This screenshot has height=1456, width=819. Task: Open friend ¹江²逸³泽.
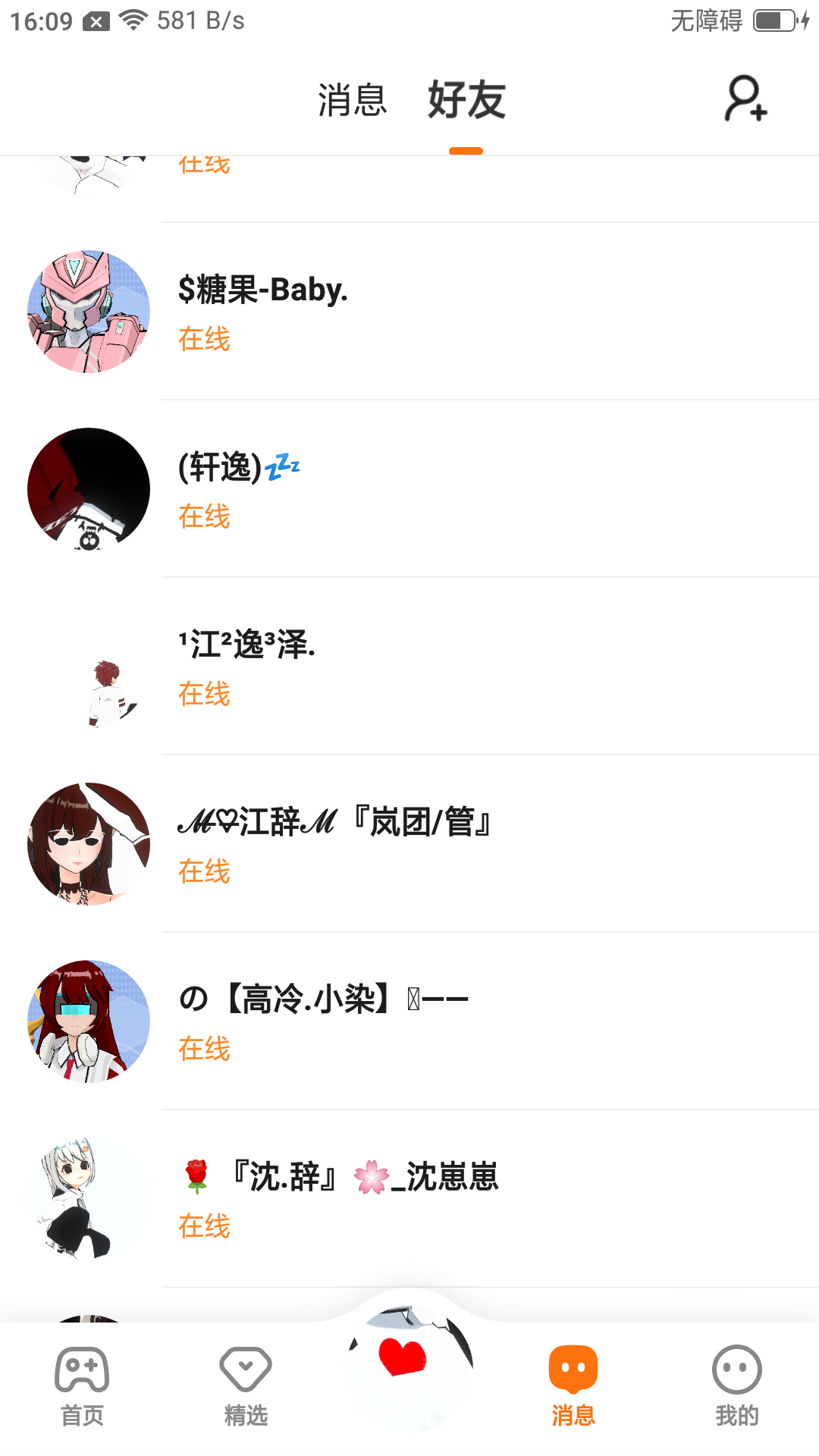pyautogui.click(x=409, y=667)
